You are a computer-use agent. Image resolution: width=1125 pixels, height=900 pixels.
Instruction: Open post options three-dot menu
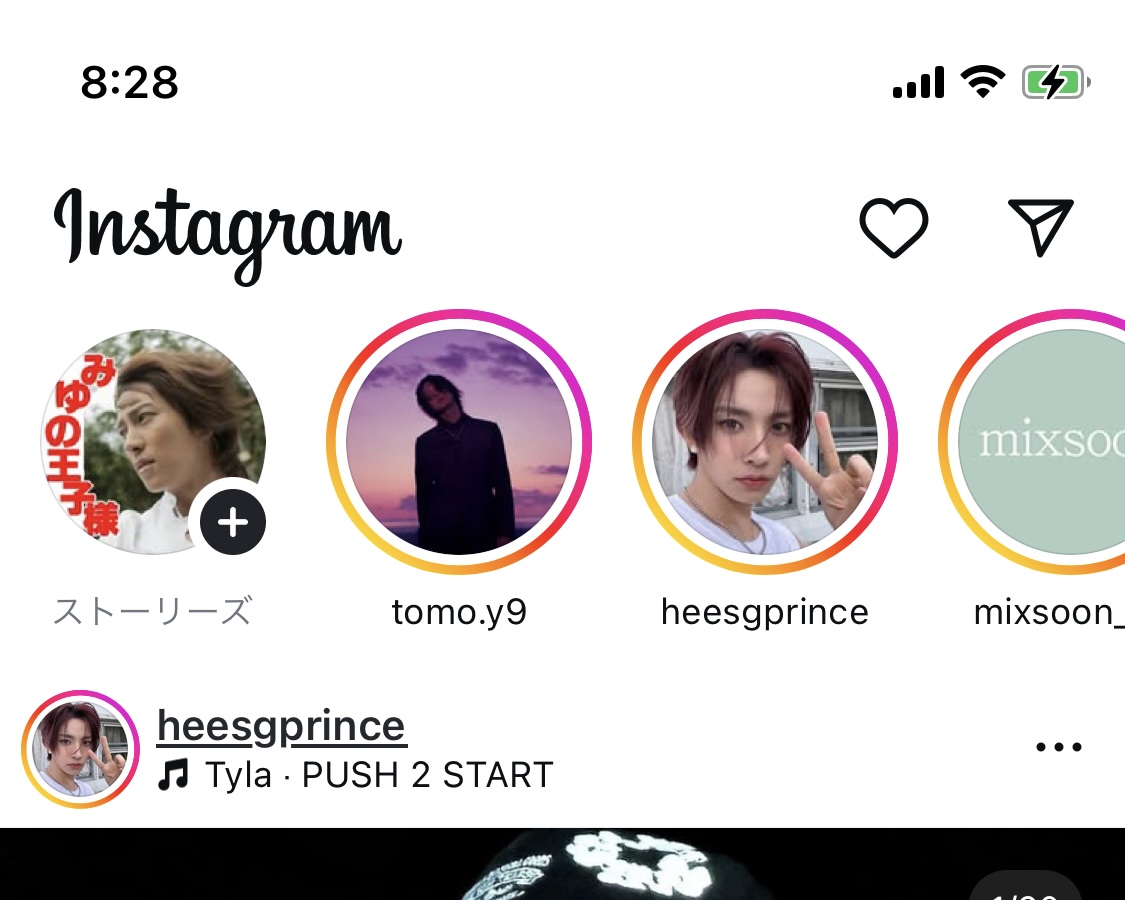[x=1059, y=747]
